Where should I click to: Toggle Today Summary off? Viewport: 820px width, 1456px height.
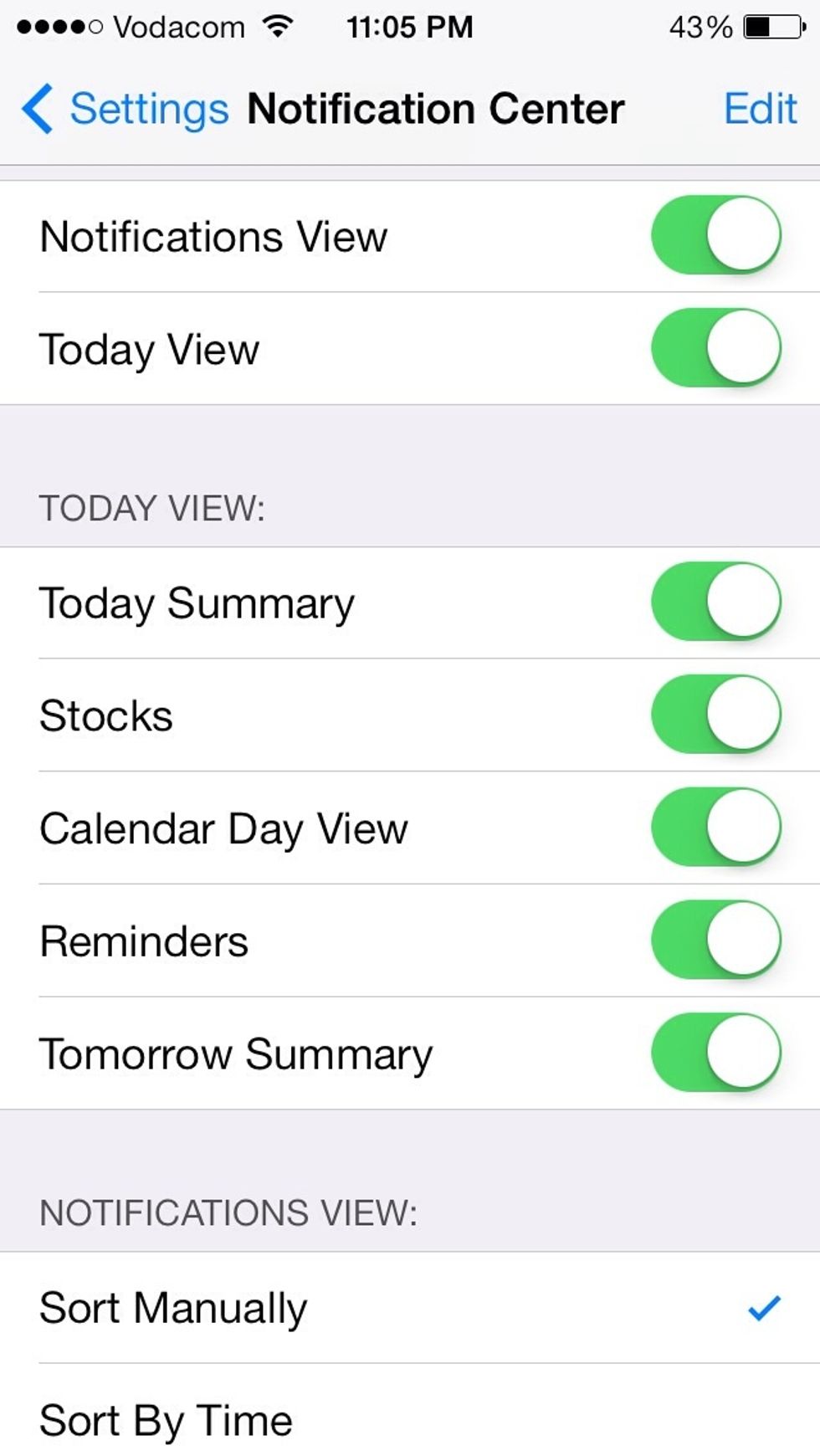716,602
